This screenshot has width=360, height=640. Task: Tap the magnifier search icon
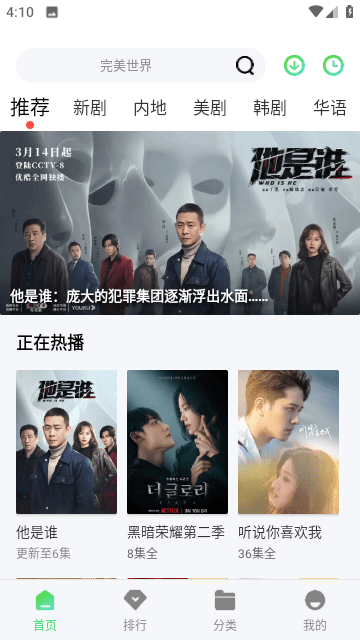[x=245, y=65]
